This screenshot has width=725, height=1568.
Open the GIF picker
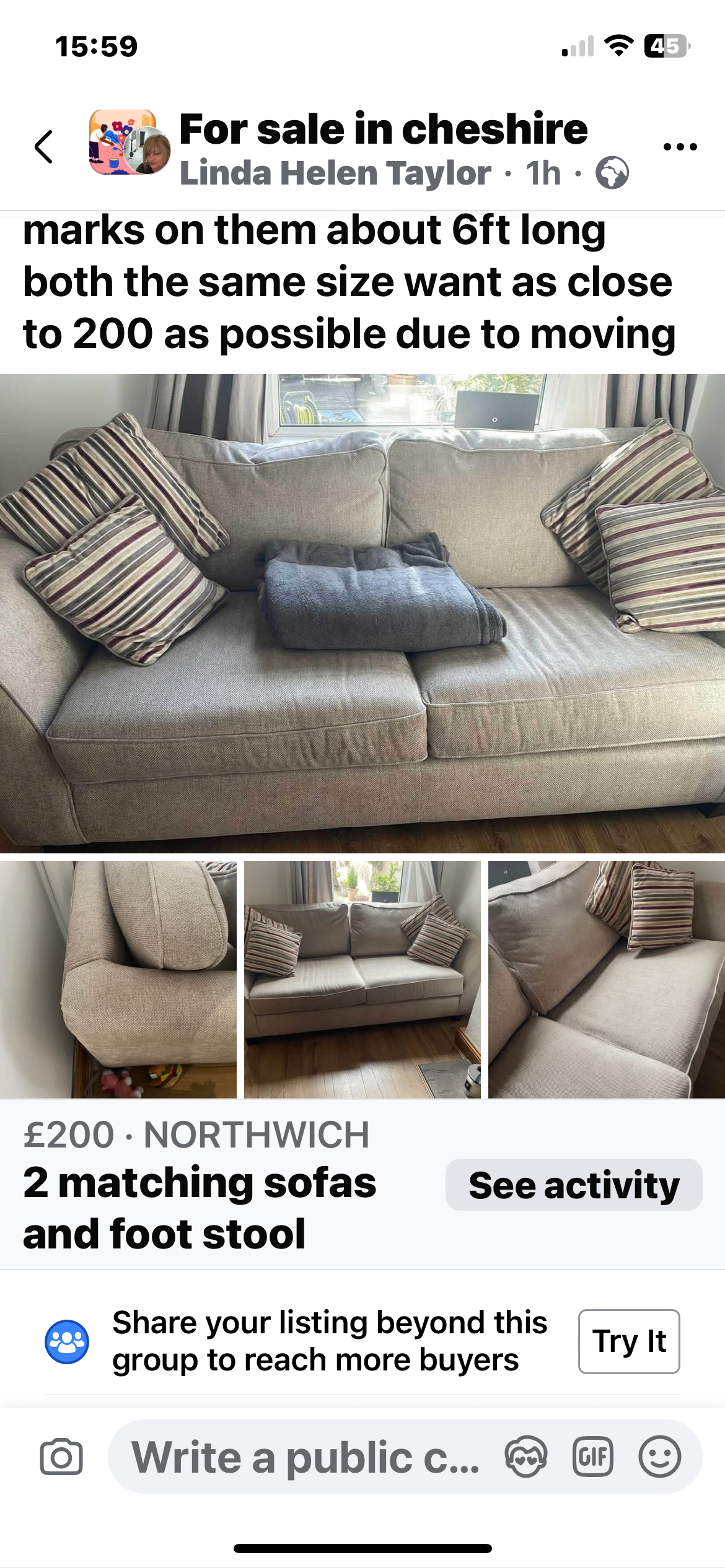593,1457
